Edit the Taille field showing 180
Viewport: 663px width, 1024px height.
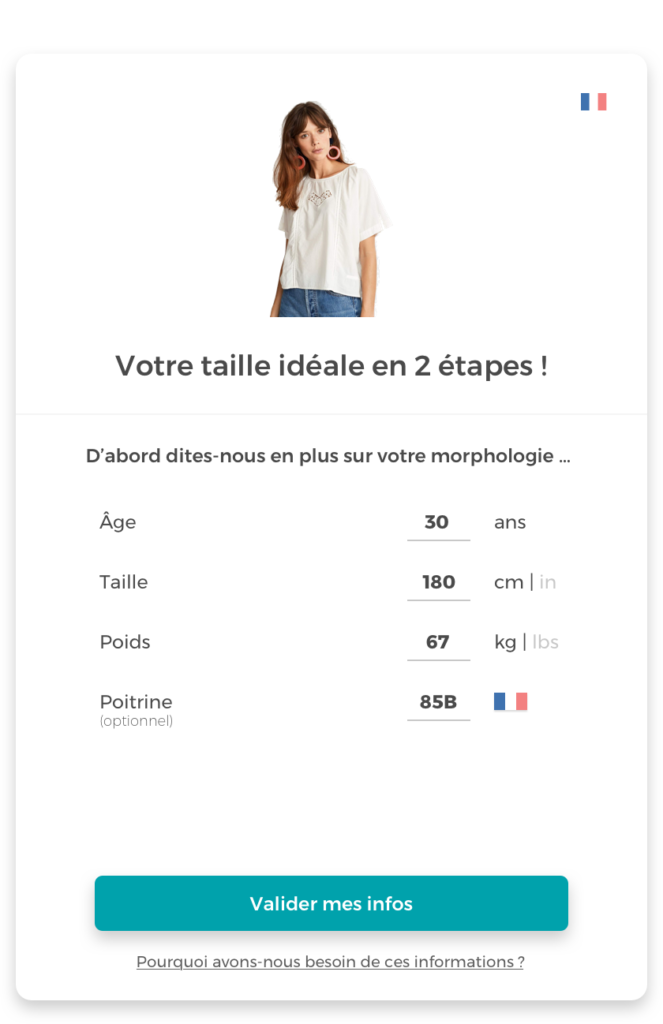point(438,582)
